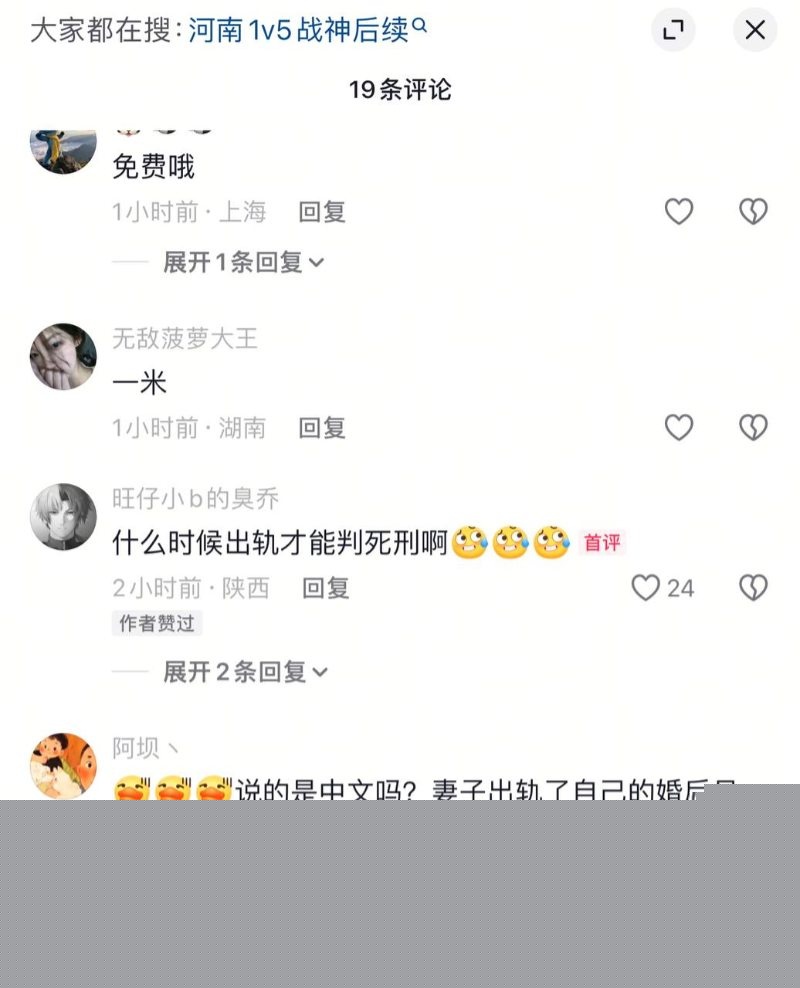The width and height of the screenshot is (800, 988).
Task: Tap the username 旺仔小b的臭乔
Action: (180, 497)
